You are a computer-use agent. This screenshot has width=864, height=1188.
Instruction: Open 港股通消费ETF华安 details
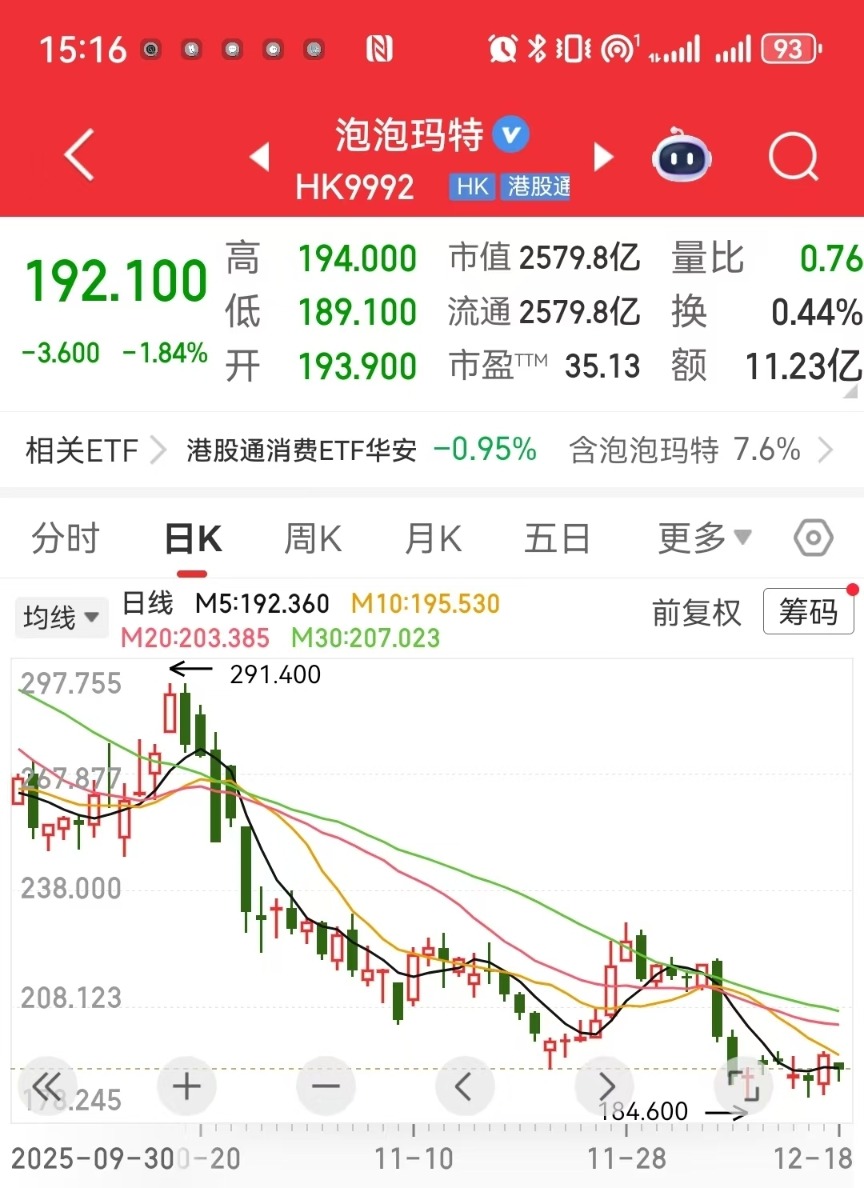coord(301,451)
